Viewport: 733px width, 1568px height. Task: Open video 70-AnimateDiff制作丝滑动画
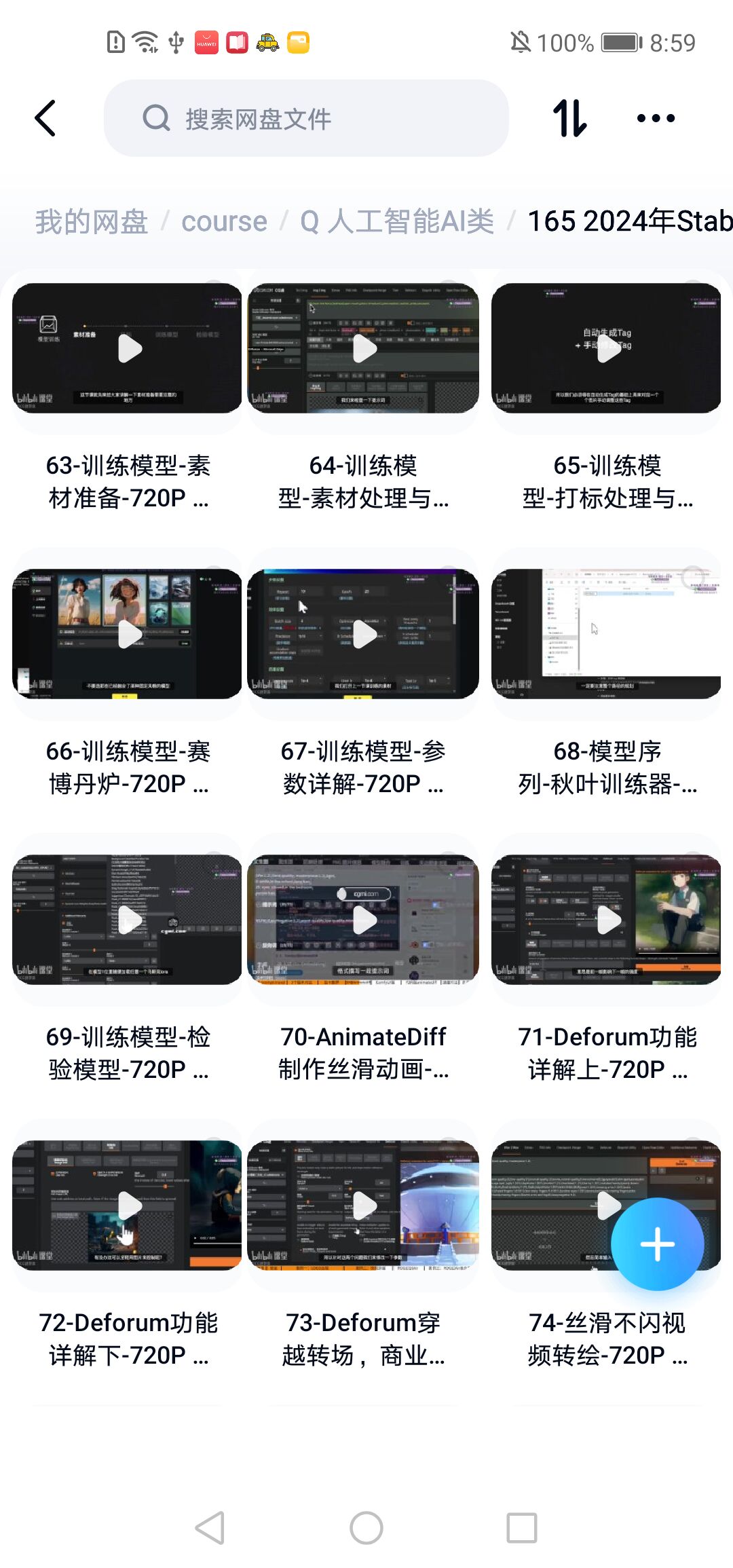coord(363,920)
